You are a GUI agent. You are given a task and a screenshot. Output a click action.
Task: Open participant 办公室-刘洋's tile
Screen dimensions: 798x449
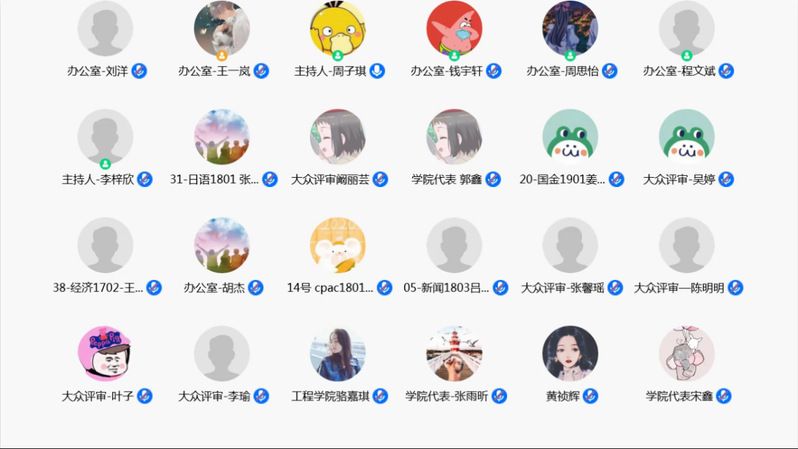pos(105,30)
